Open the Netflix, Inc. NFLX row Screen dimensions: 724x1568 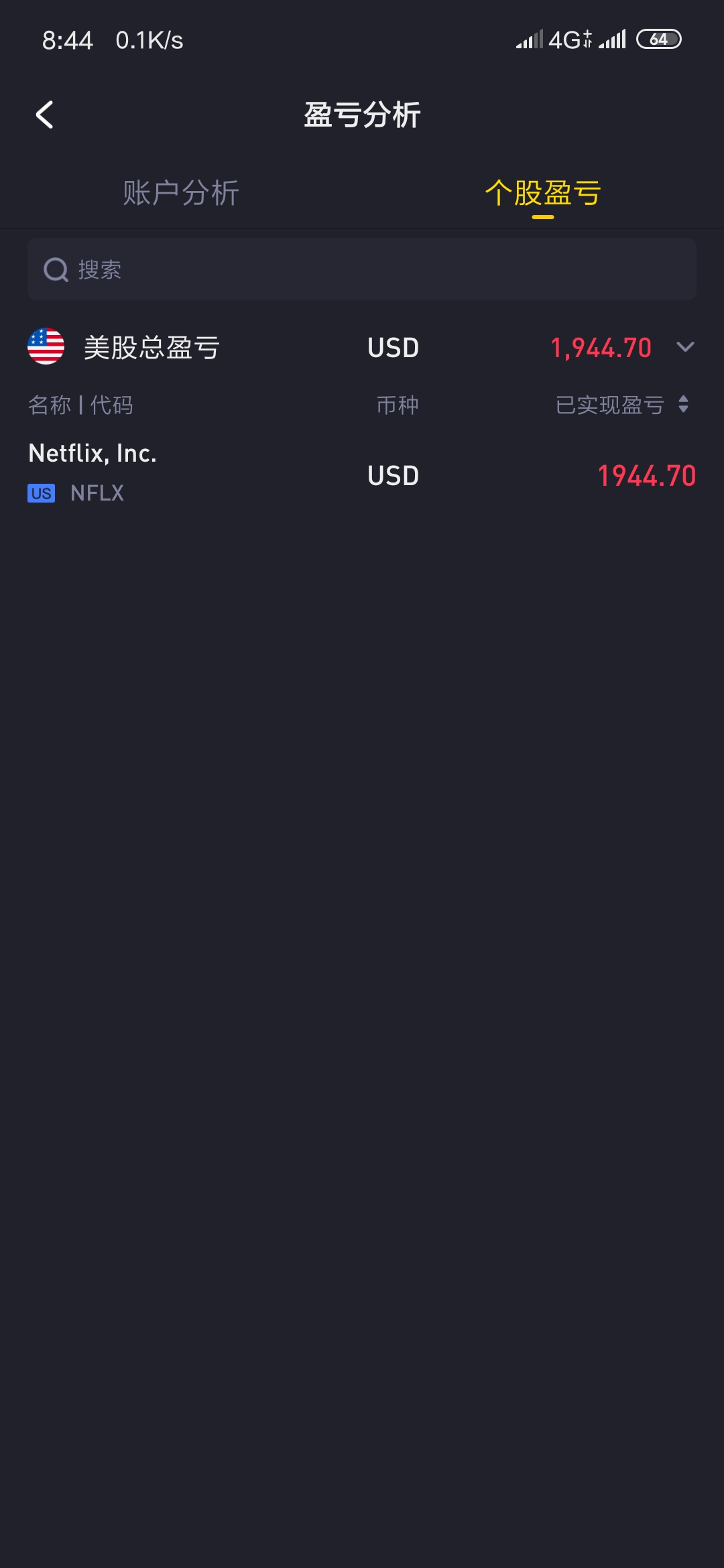pos(362,473)
